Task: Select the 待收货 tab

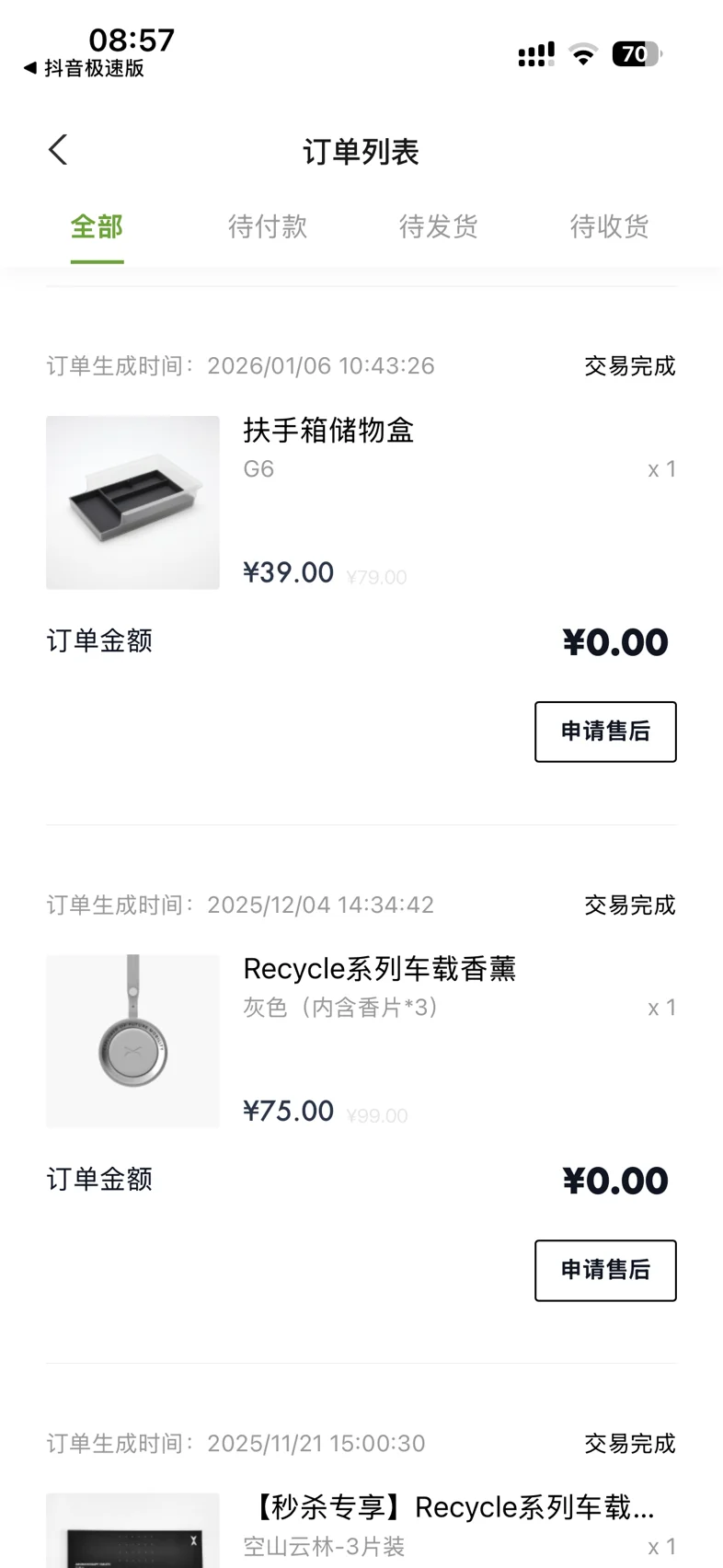Action: click(x=609, y=226)
